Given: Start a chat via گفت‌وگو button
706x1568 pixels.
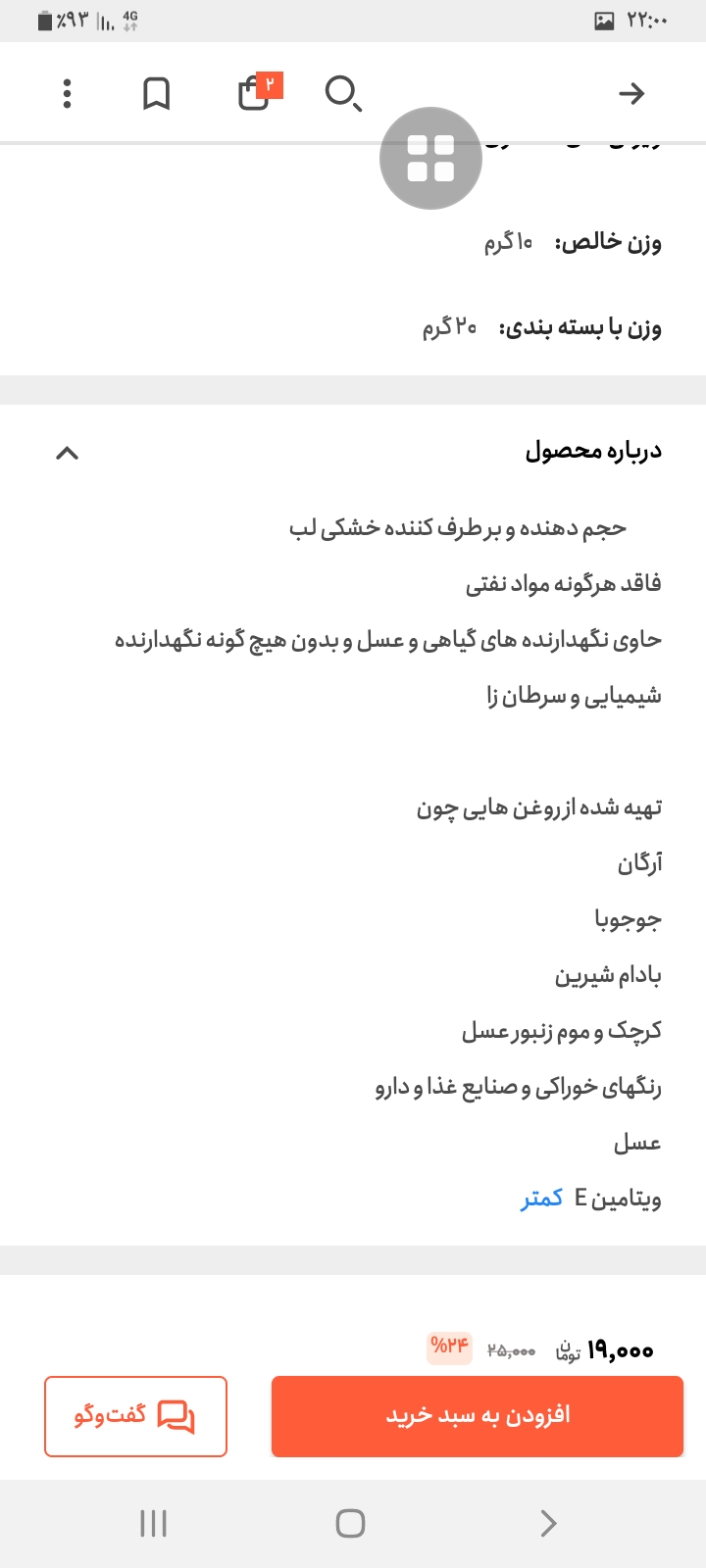Looking at the screenshot, I should [135, 1416].
